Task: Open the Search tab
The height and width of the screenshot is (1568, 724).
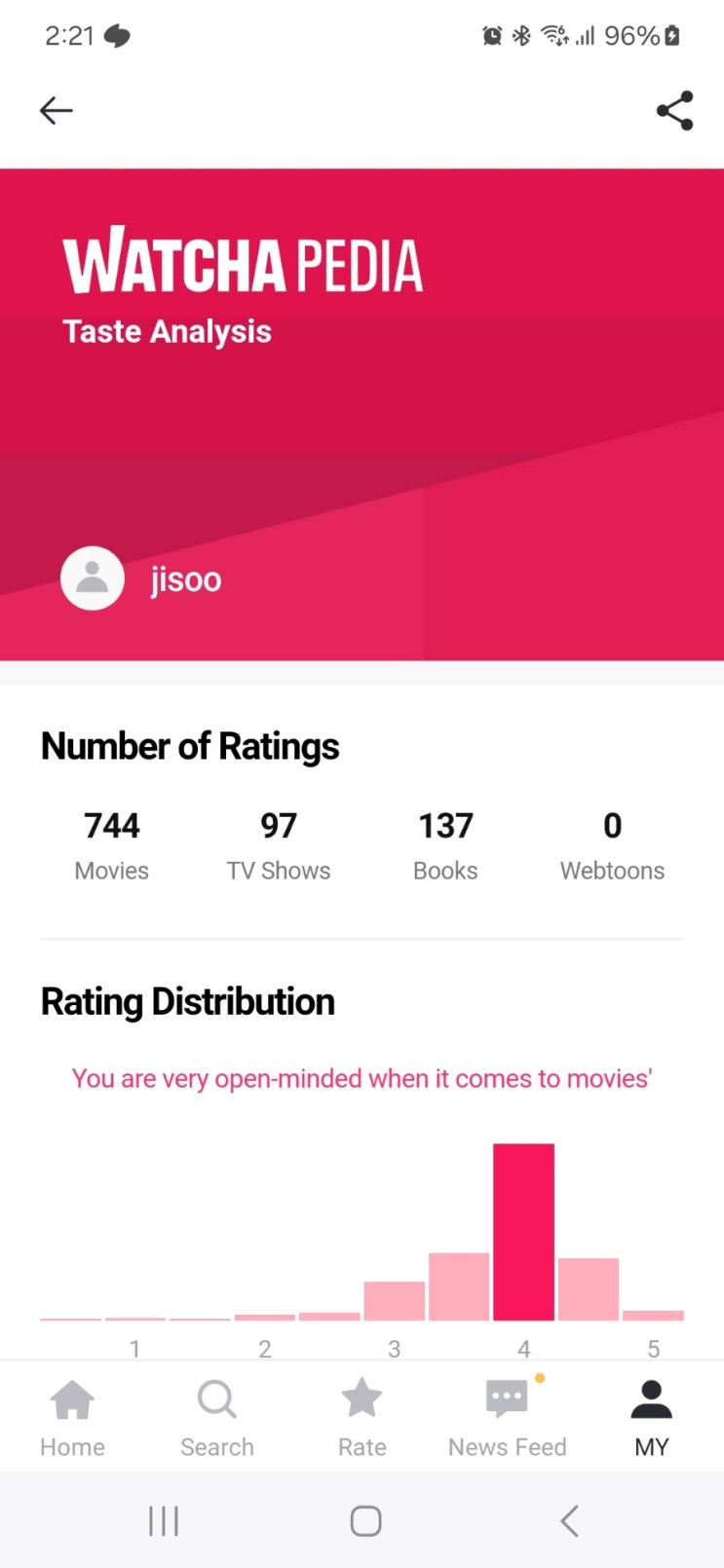Action: pos(216,1417)
